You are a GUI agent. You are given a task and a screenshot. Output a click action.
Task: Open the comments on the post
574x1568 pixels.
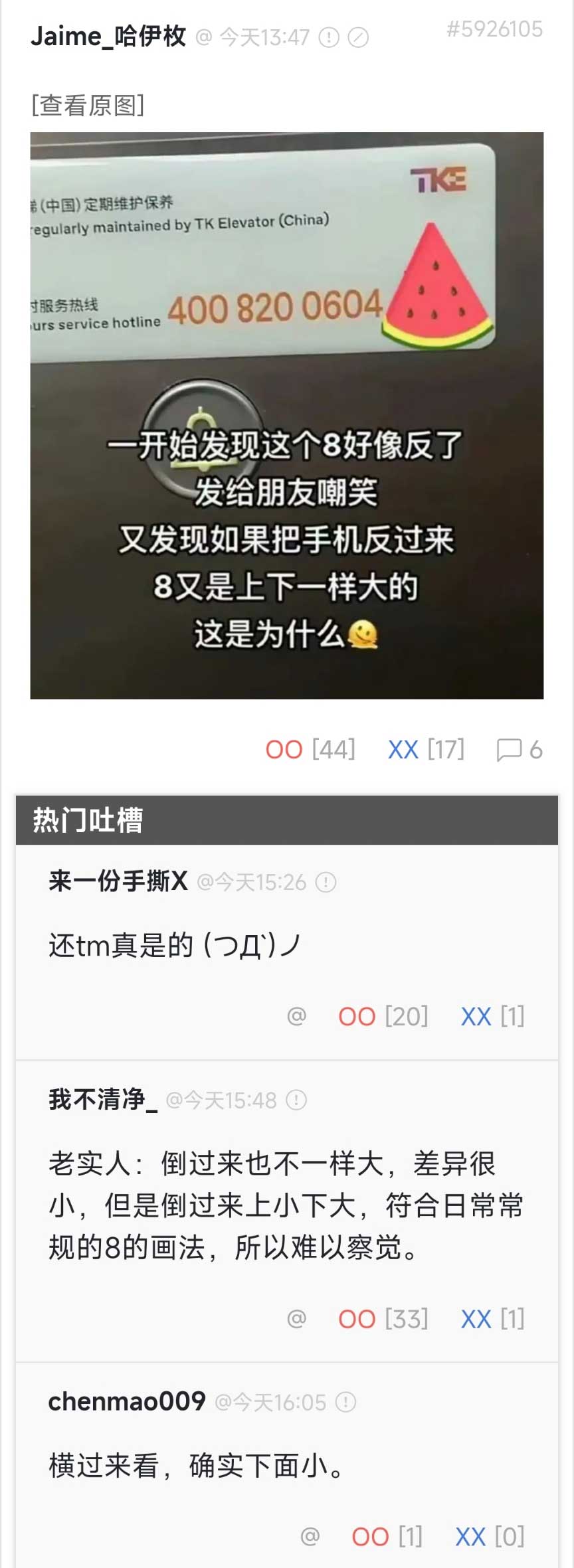tap(520, 750)
